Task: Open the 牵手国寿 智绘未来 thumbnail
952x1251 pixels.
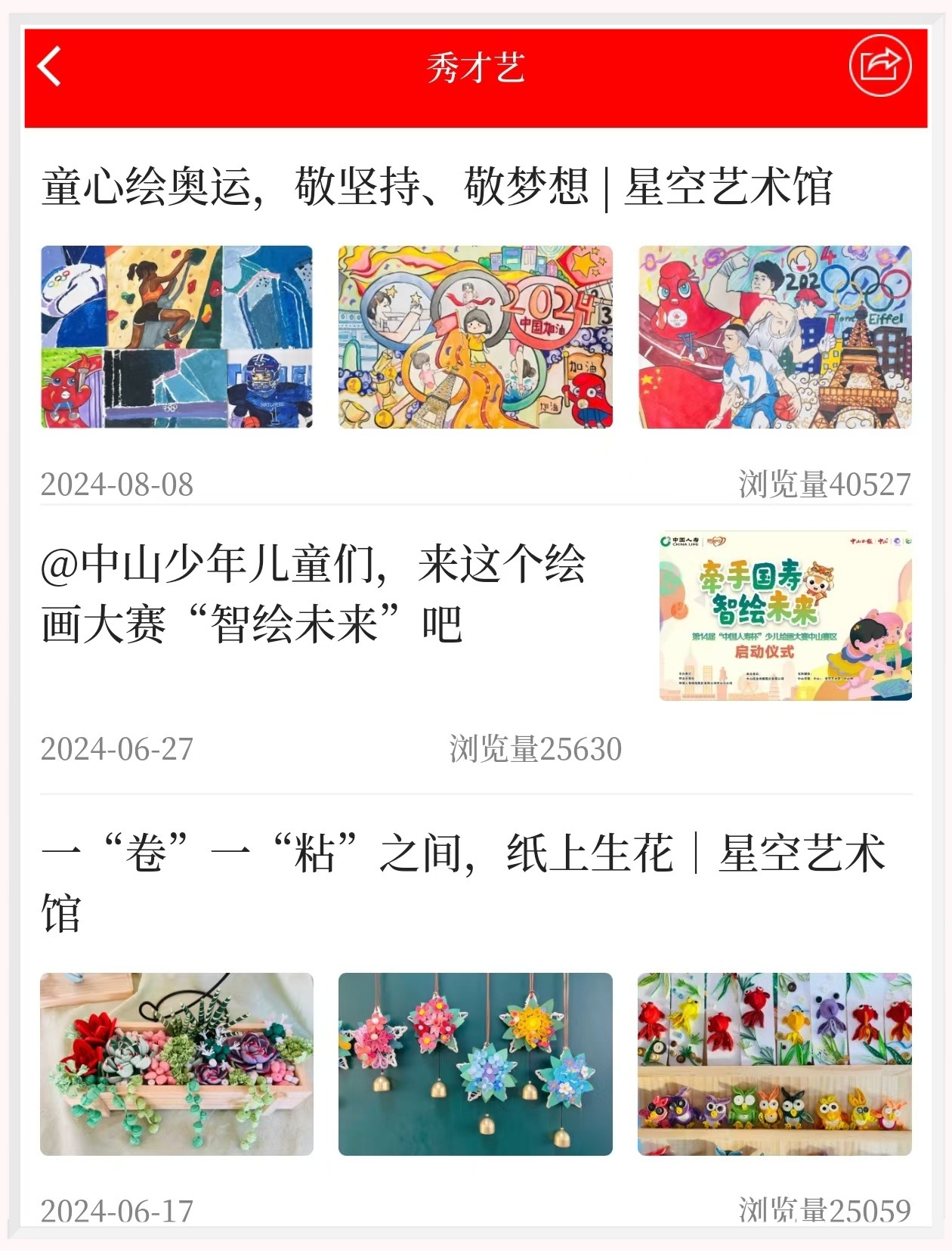Action: click(x=785, y=616)
